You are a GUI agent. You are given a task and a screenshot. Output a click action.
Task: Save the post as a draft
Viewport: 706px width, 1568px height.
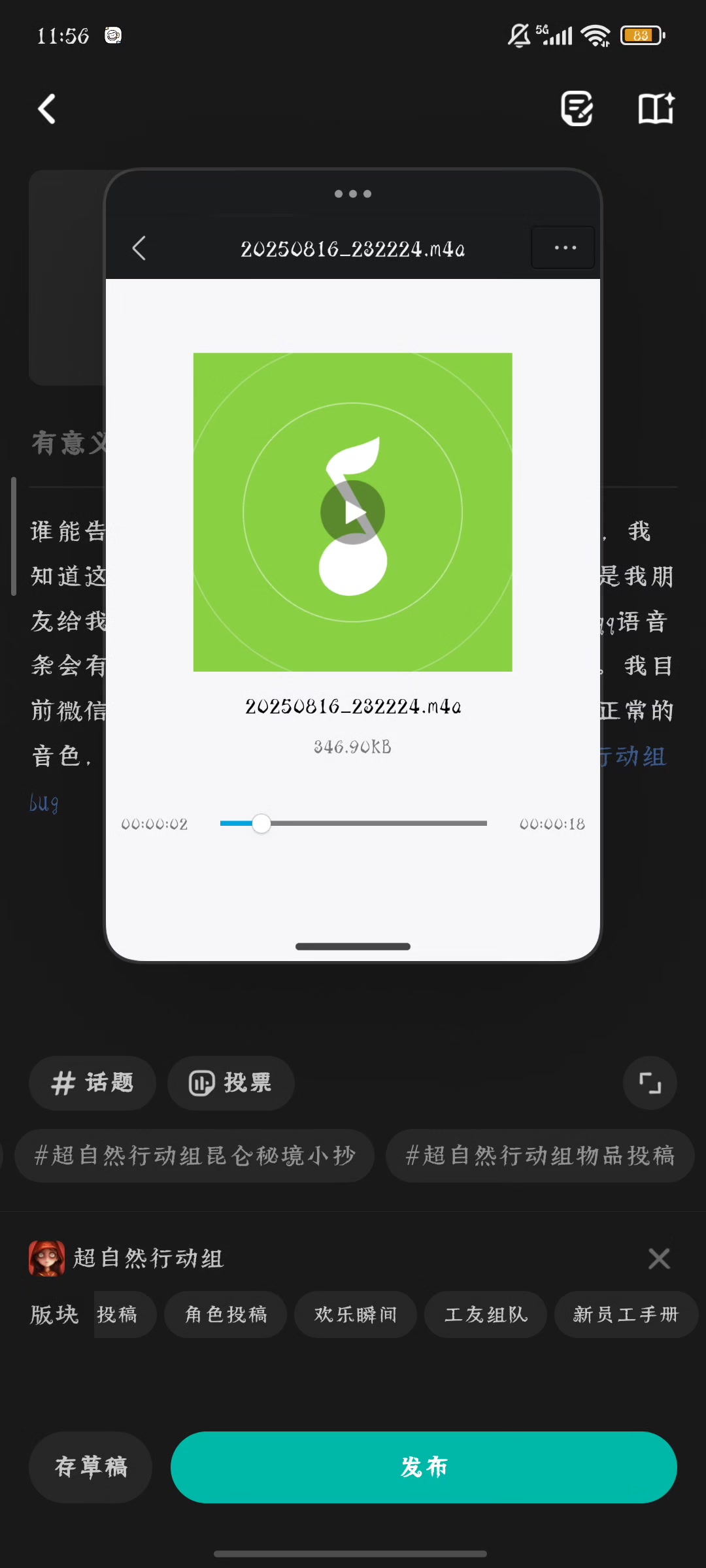pos(91,1467)
